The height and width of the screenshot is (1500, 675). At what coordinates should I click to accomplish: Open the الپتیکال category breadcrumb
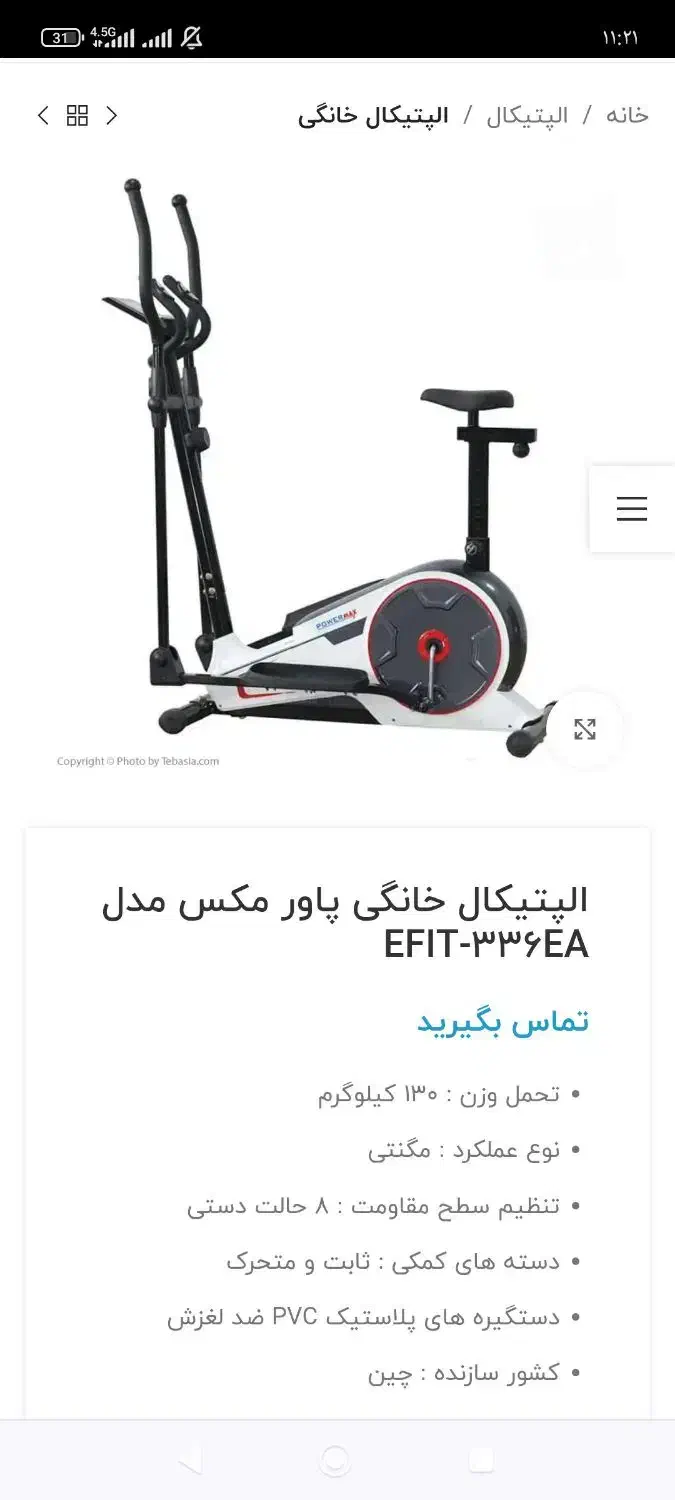[x=527, y=116]
